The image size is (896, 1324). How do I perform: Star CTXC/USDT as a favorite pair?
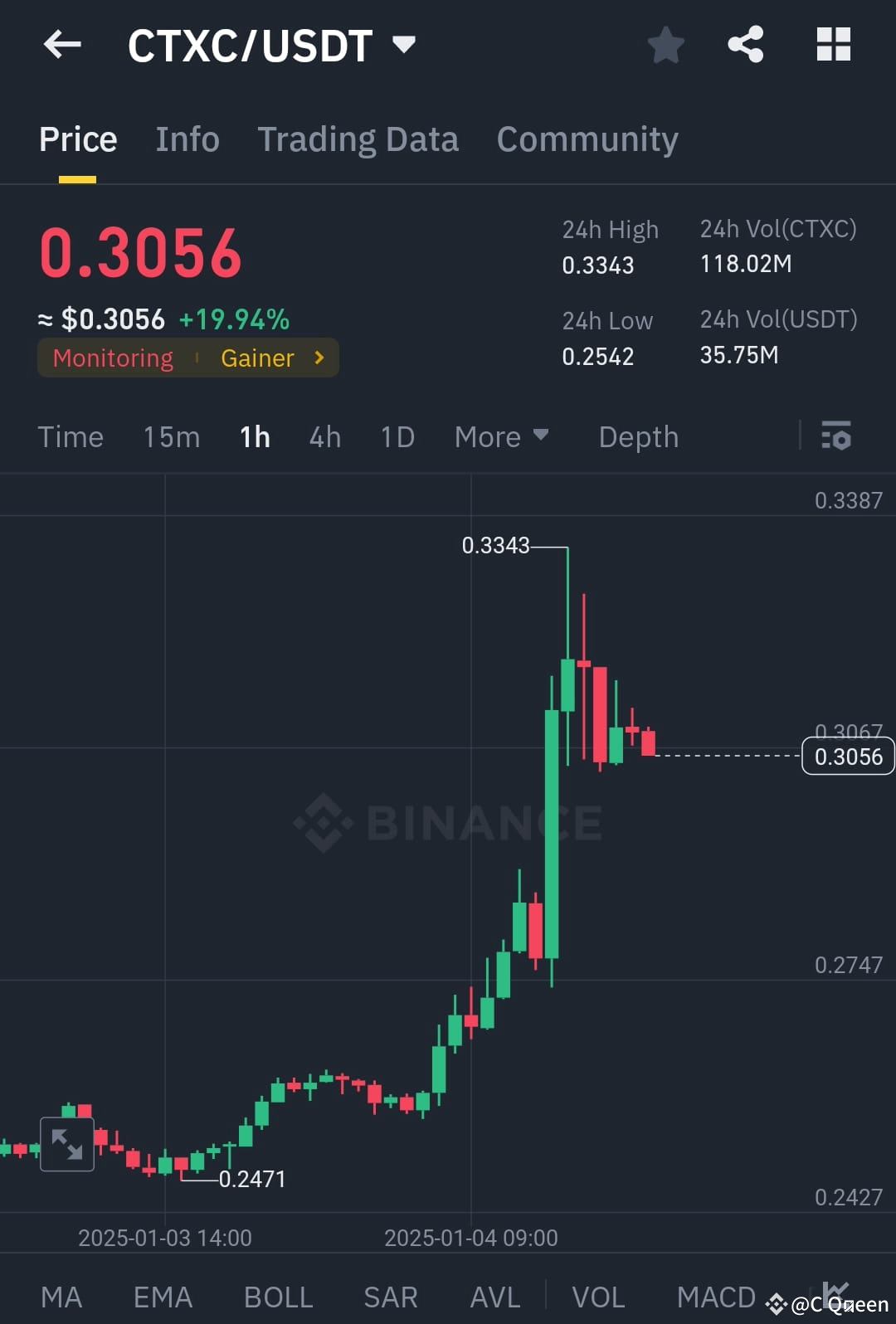click(665, 46)
